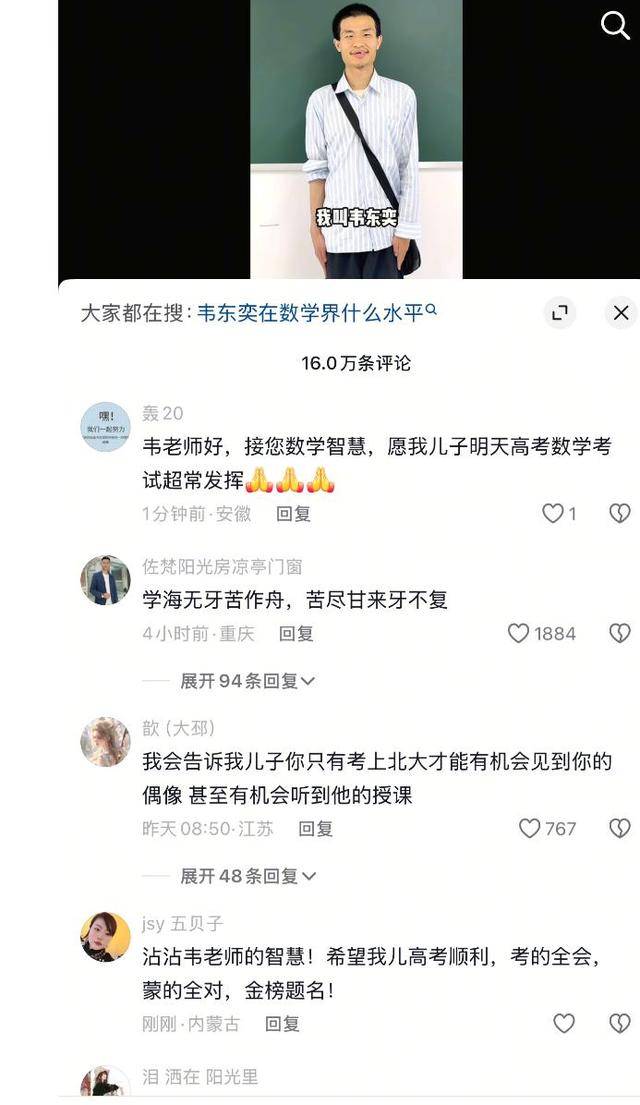
Task: Like the comment by 轰20
Action: click(x=553, y=513)
